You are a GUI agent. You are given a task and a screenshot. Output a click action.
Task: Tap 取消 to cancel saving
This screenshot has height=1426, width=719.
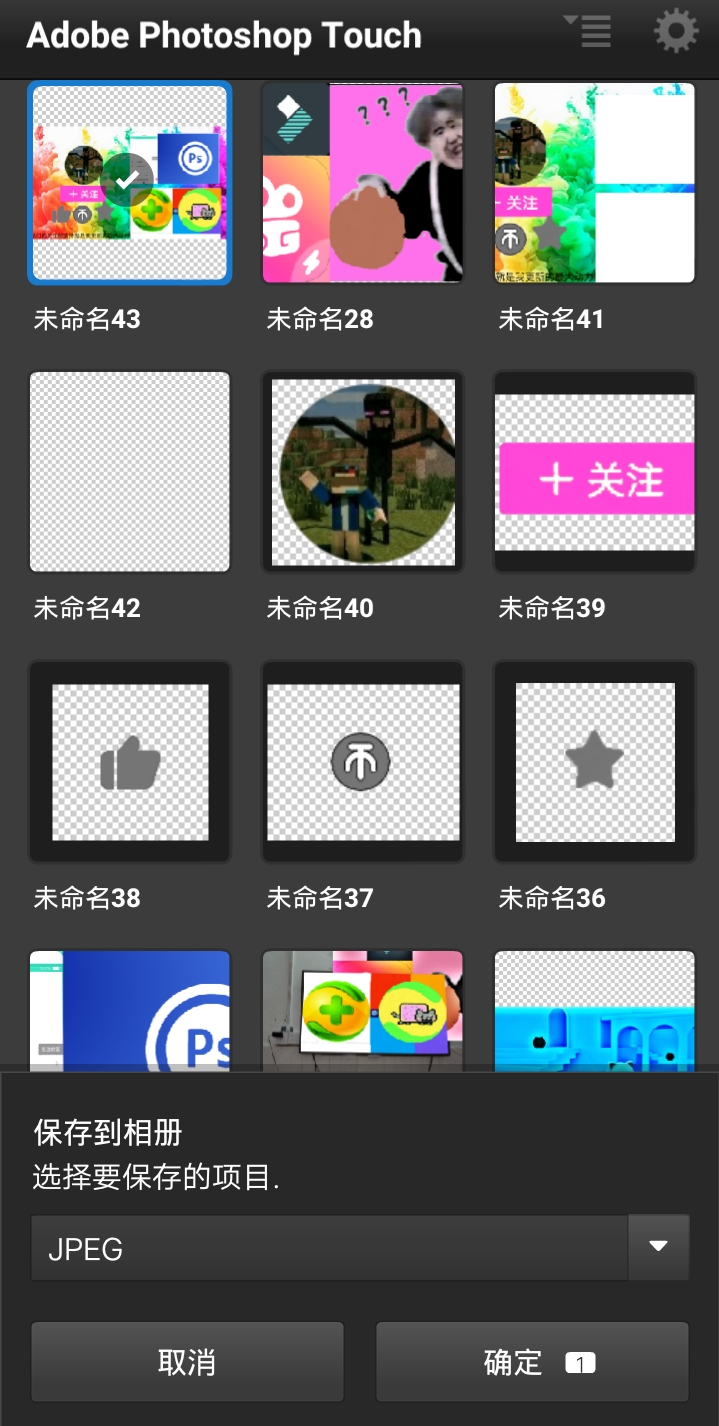click(x=187, y=1362)
